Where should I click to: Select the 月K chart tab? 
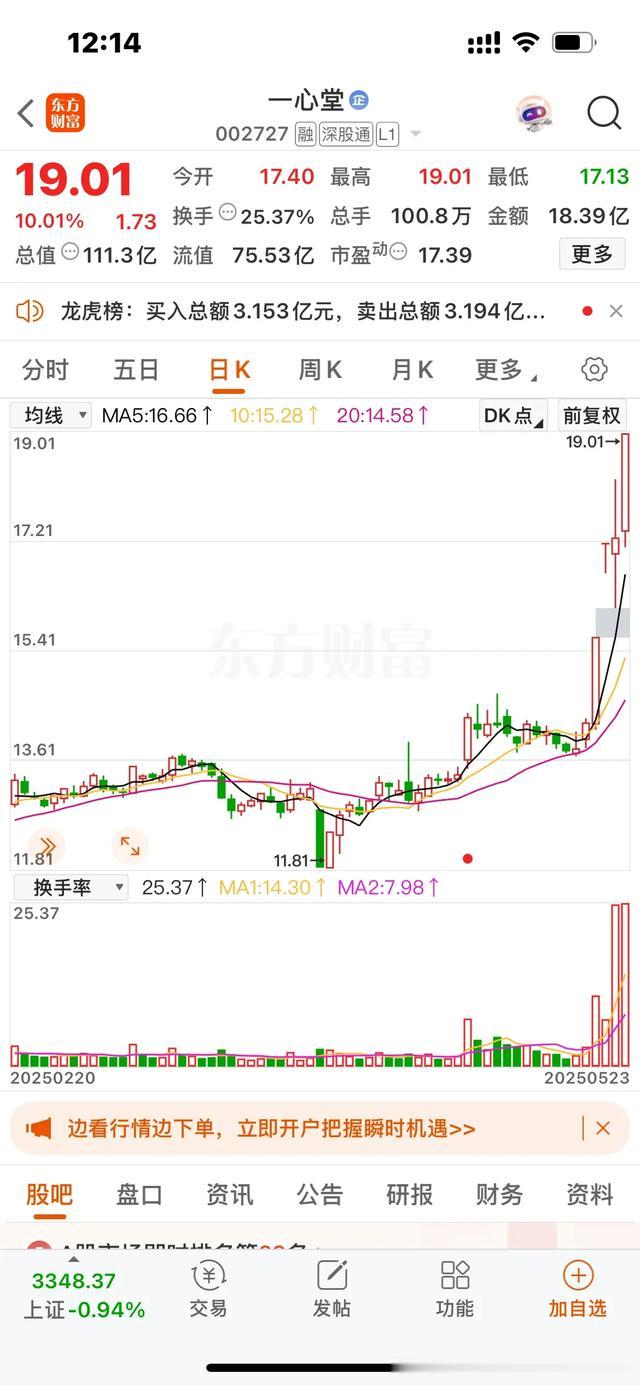click(x=411, y=370)
